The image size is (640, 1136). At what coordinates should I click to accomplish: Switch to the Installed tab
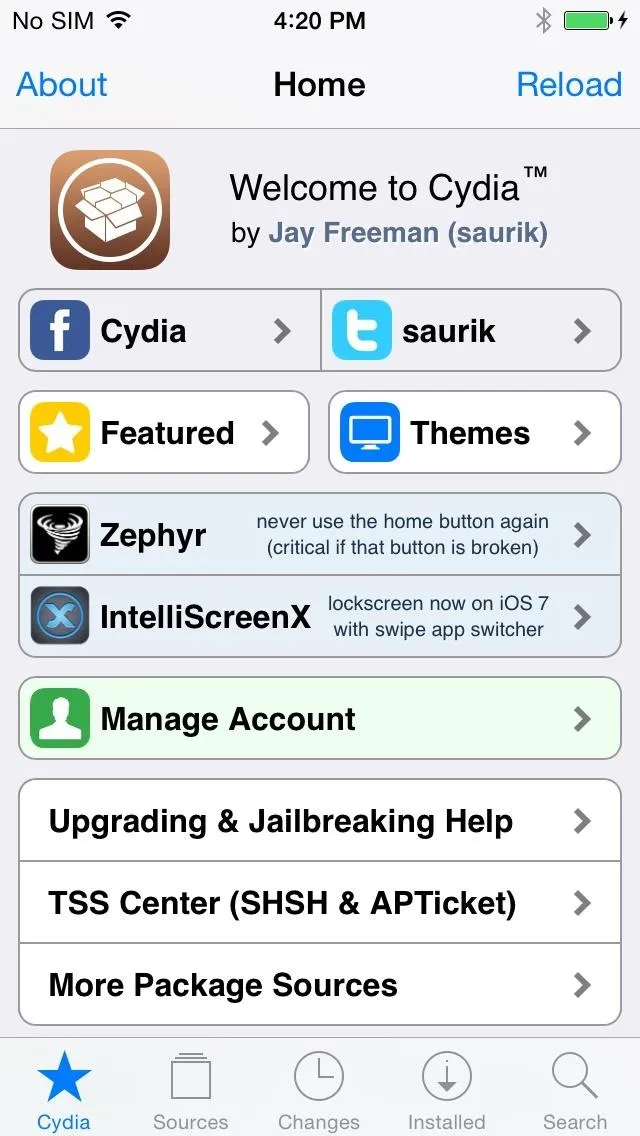click(447, 1090)
